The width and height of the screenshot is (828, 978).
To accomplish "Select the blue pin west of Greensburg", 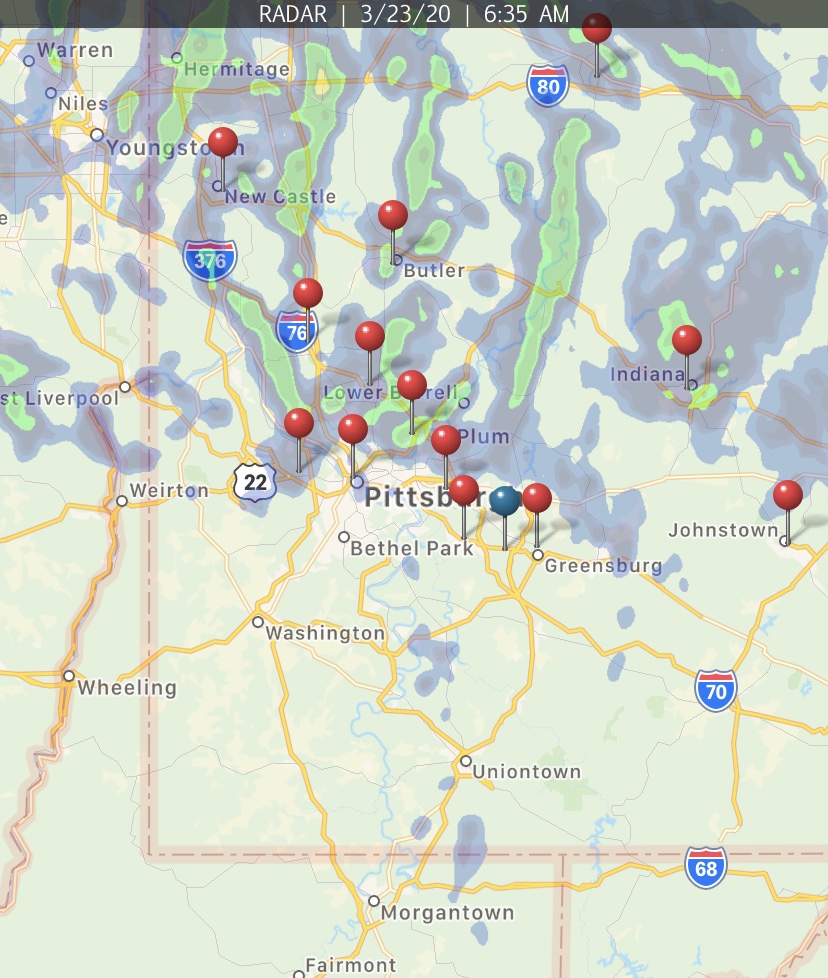I will tap(505, 500).
